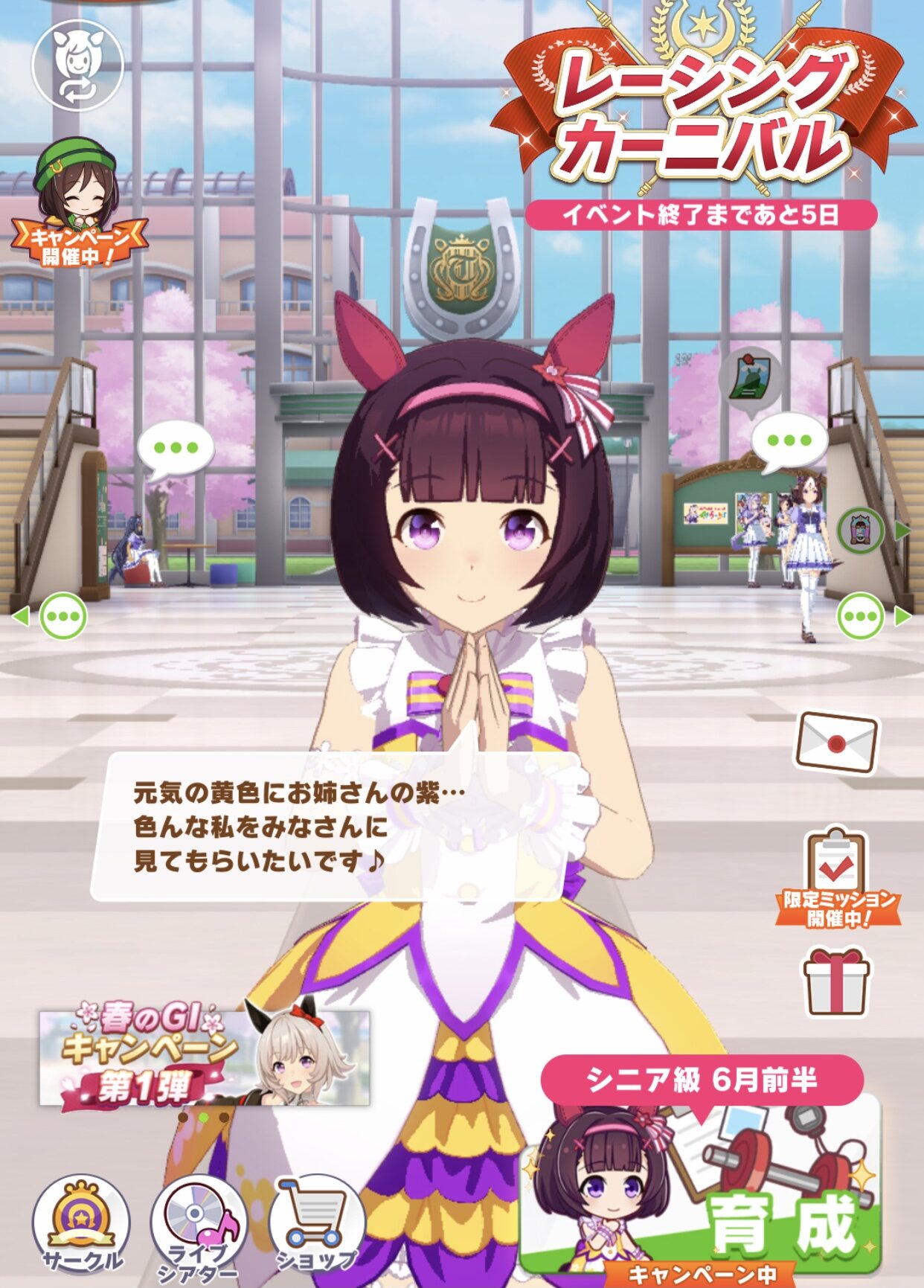Open the ライブシアター menu
The height and width of the screenshot is (1288, 924).
coord(198,1228)
